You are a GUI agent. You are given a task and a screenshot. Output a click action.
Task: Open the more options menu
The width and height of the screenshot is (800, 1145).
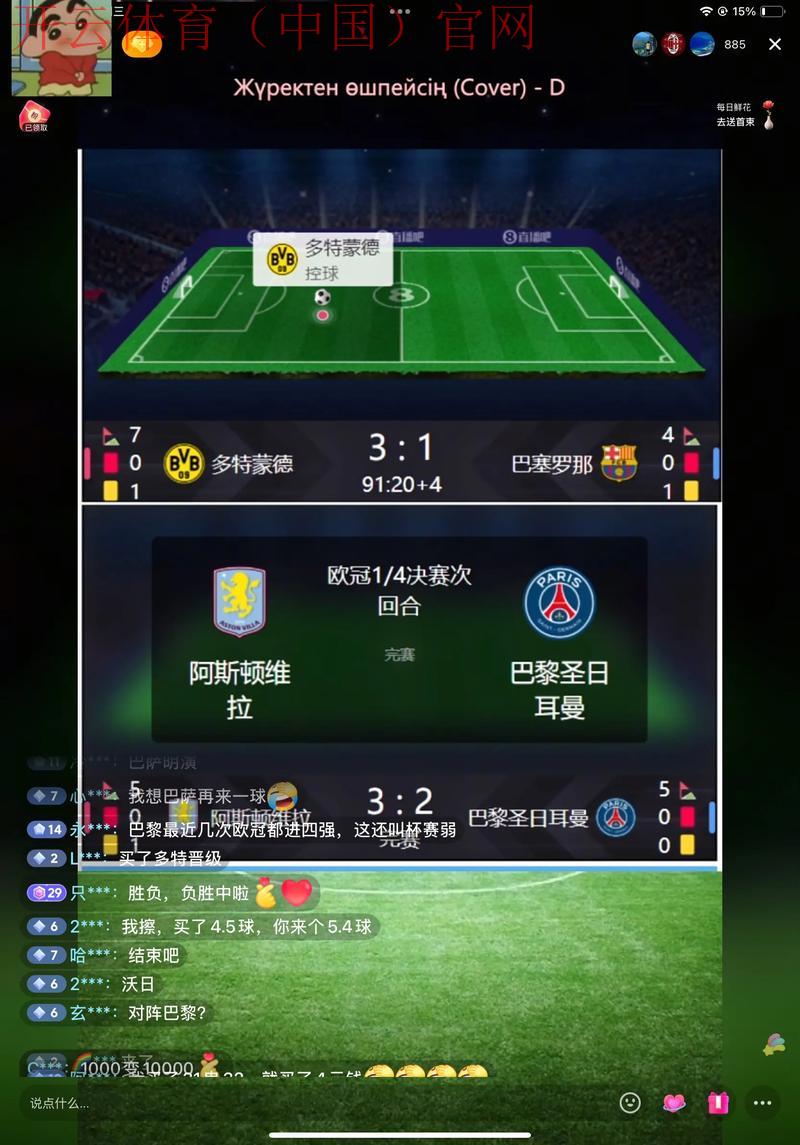(763, 1103)
